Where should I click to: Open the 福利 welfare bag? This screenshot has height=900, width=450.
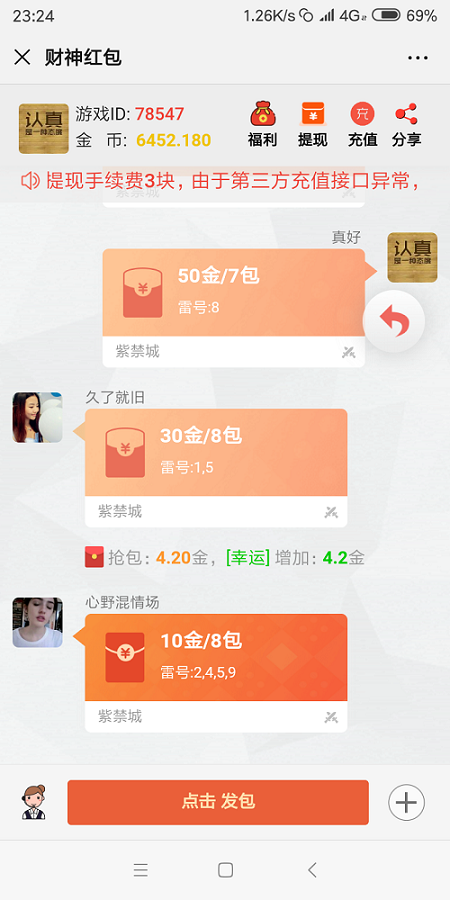point(262,124)
